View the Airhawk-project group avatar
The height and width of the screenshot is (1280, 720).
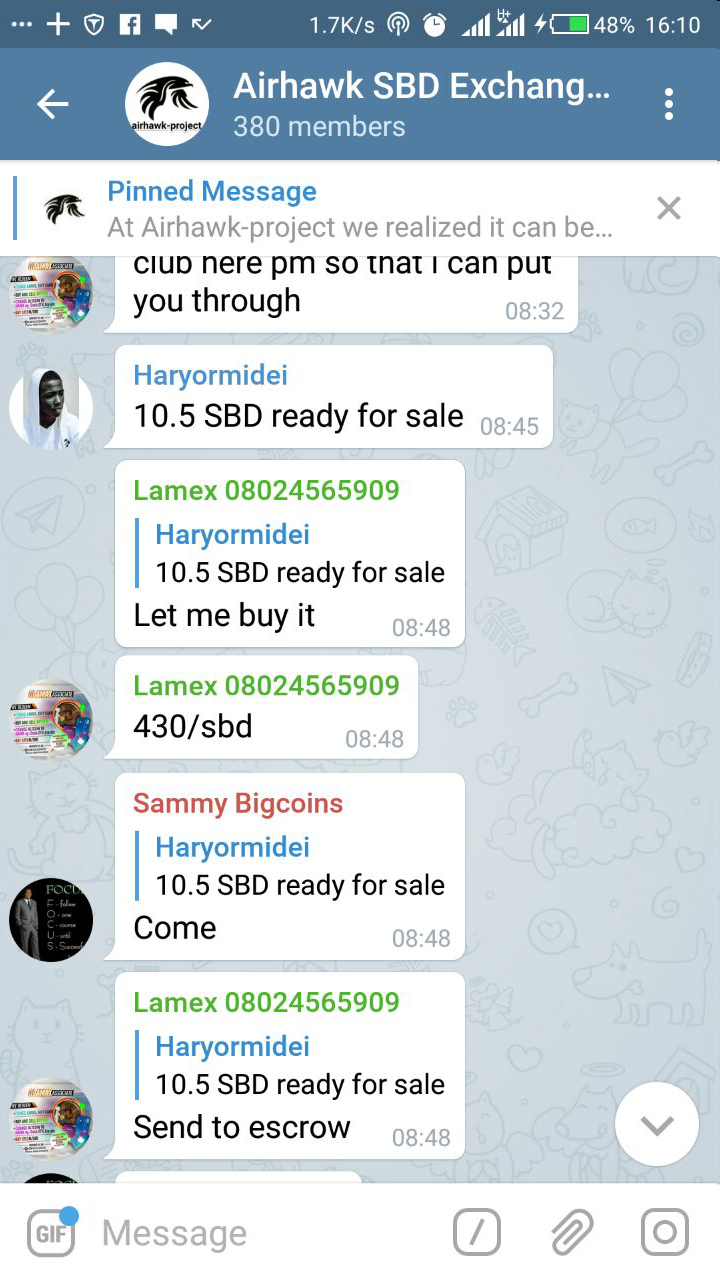167,105
